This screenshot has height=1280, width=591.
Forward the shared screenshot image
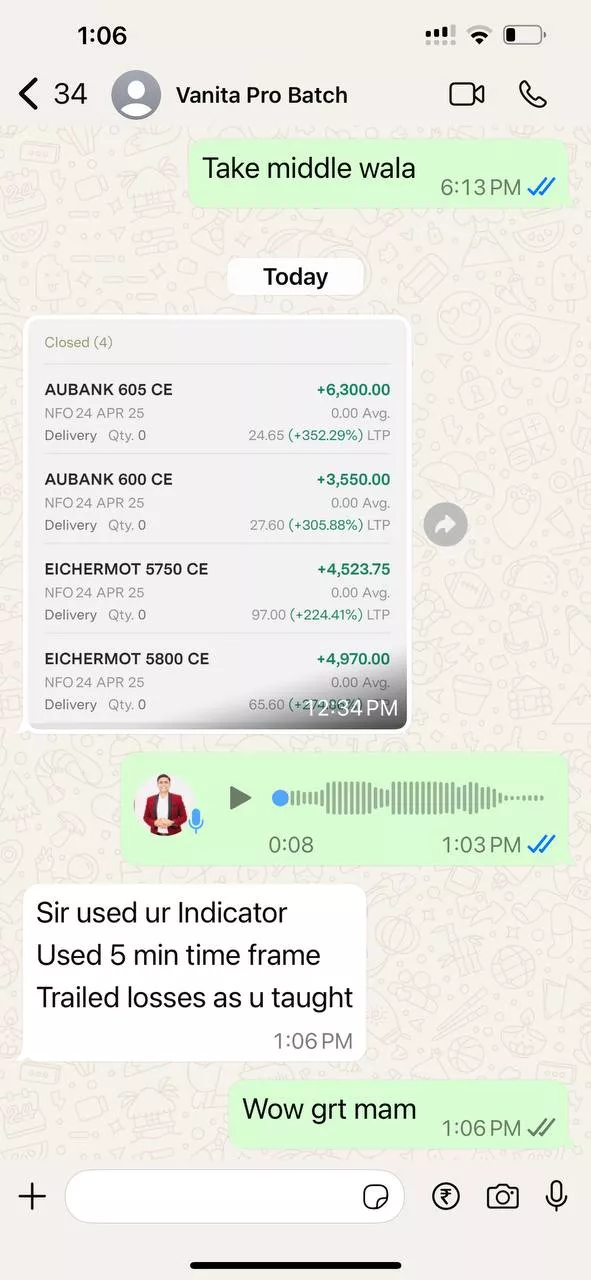pyautogui.click(x=445, y=524)
